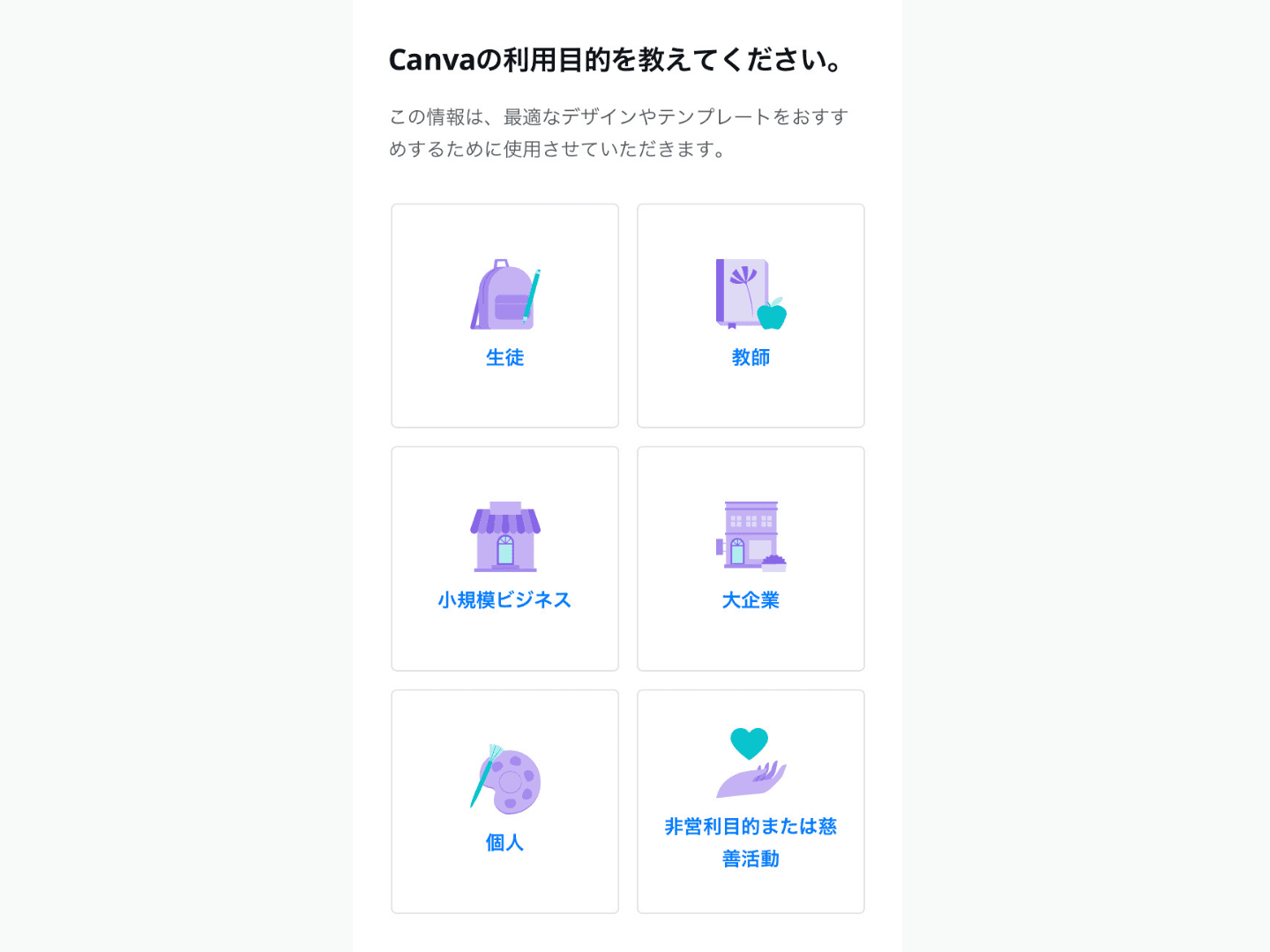
Task: Pick the 小規模ビジネス card
Action: click(504, 558)
